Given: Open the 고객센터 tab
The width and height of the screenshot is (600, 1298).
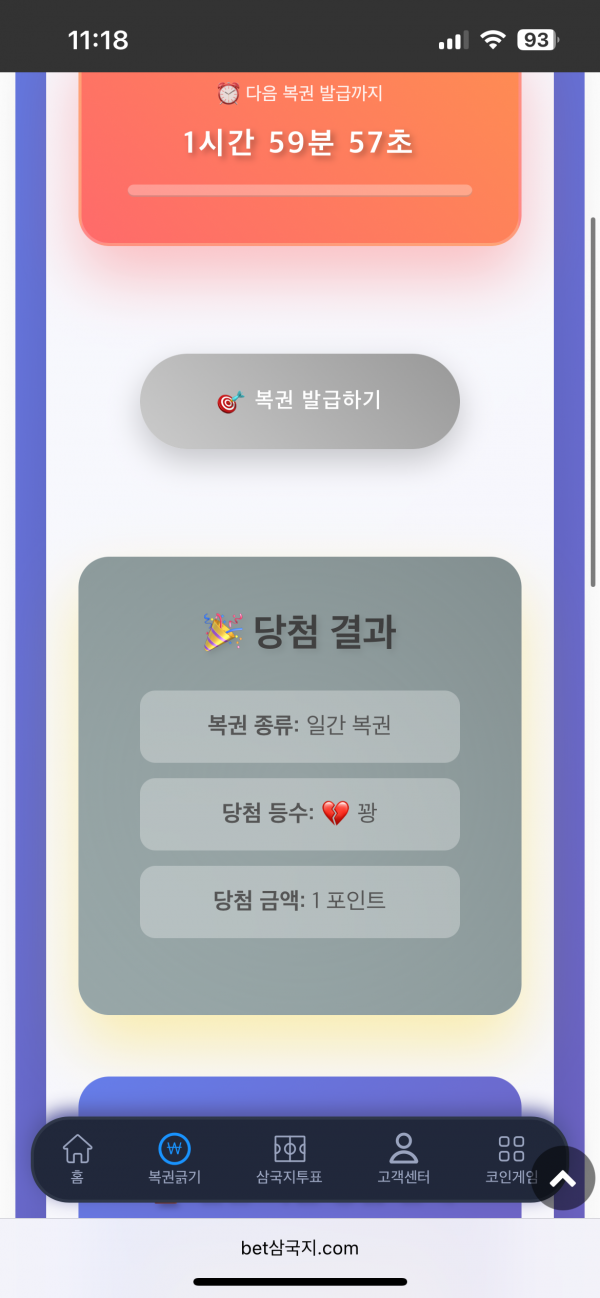Looking at the screenshot, I should [404, 1159].
